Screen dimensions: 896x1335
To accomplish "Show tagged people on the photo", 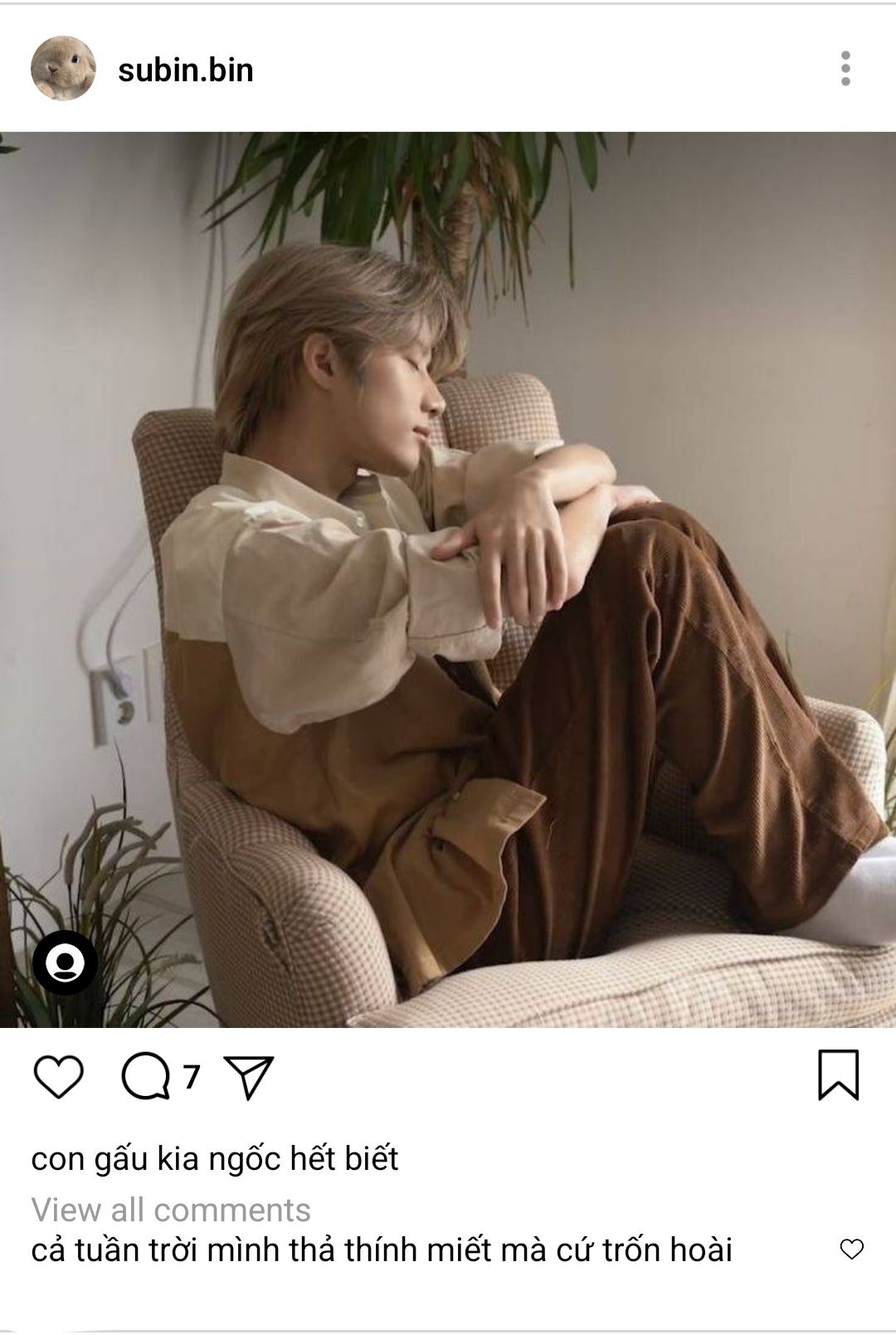I will 65,962.
